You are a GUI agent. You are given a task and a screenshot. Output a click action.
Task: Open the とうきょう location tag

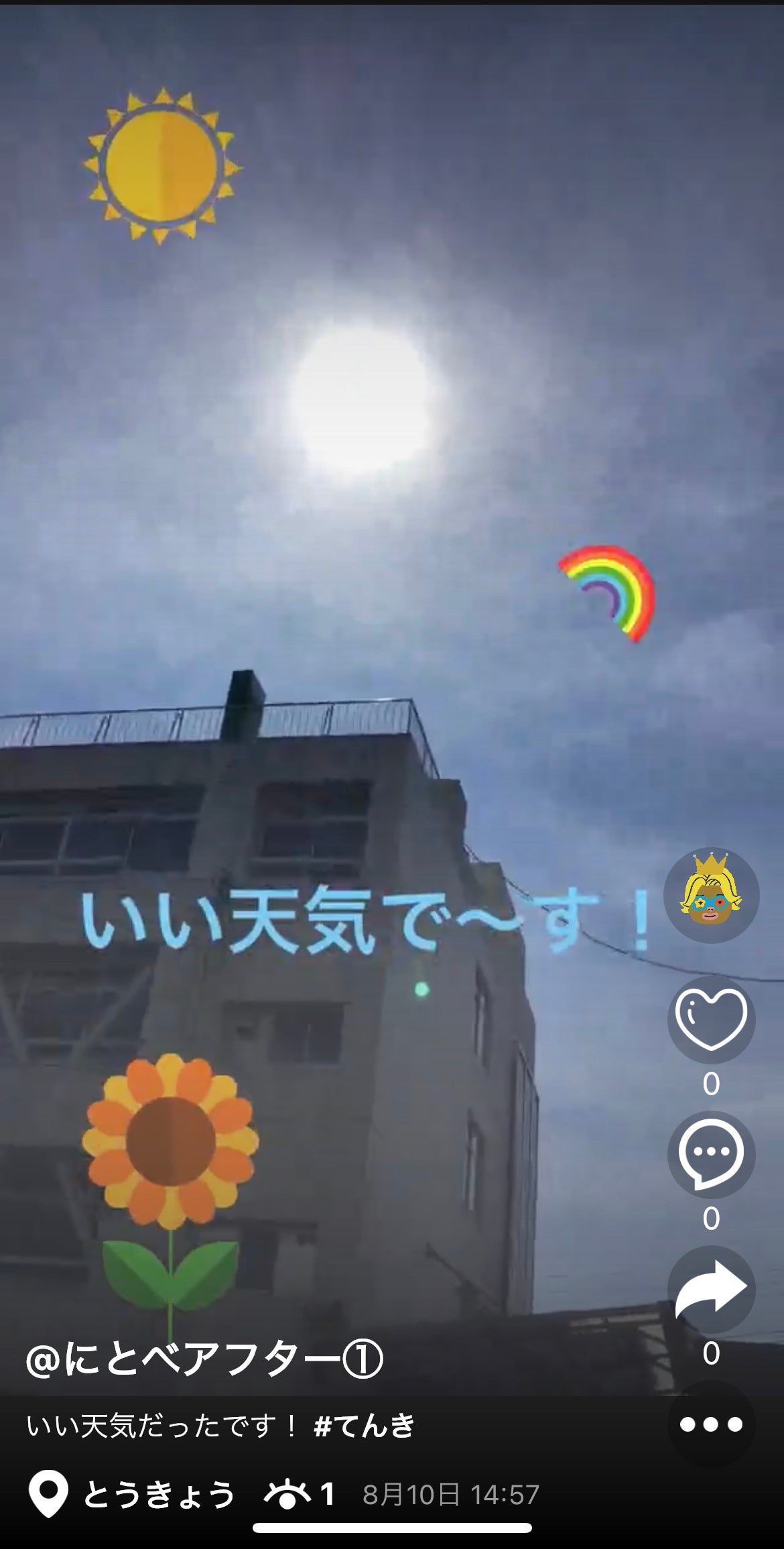(x=133, y=1493)
